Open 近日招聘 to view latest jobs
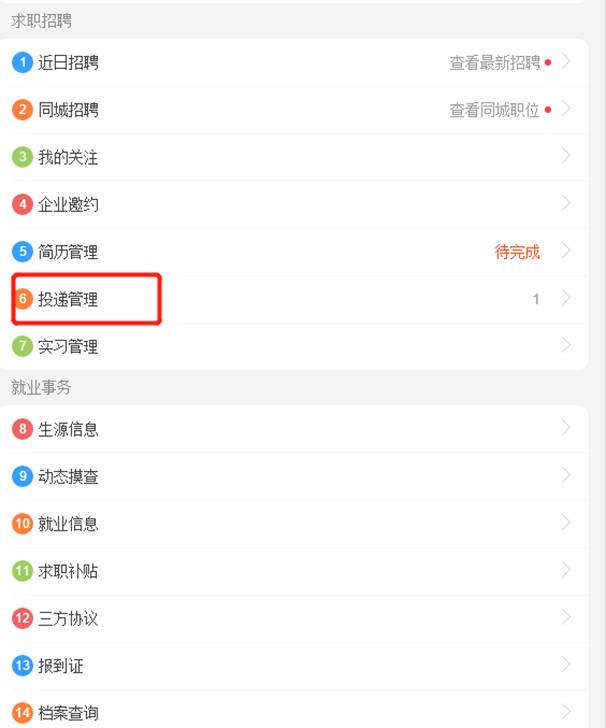 tap(68, 63)
